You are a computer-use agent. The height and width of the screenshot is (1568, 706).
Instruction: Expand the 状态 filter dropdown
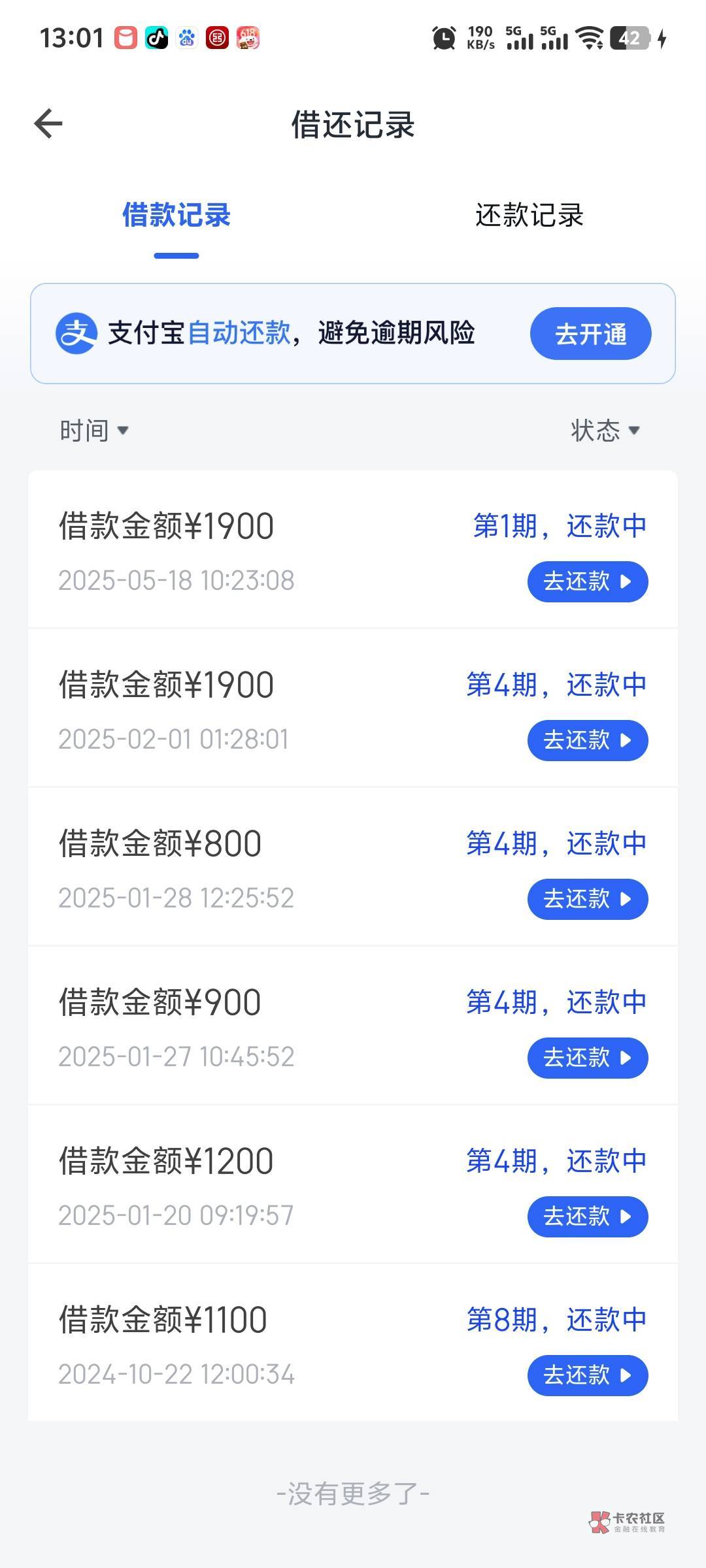click(x=605, y=431)
